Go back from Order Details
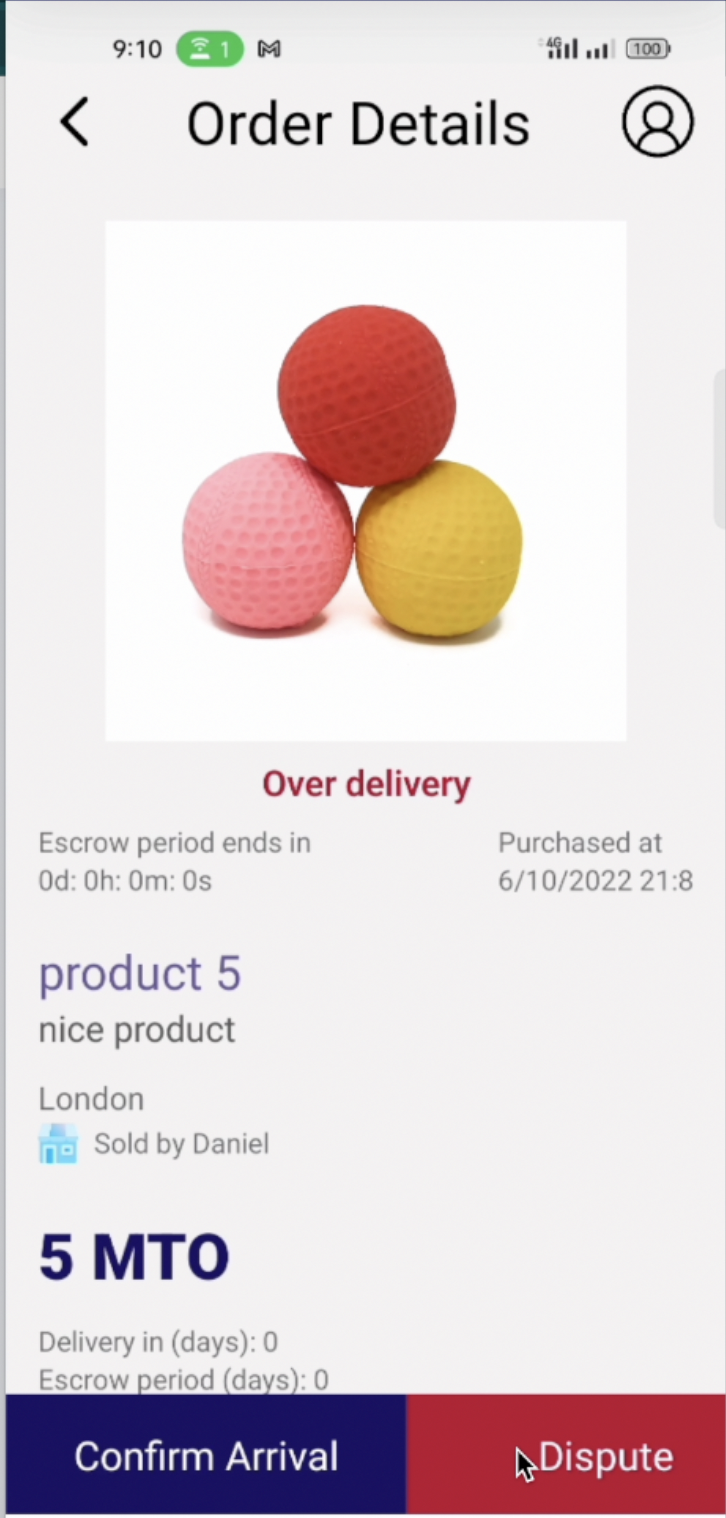 [75, 123]
